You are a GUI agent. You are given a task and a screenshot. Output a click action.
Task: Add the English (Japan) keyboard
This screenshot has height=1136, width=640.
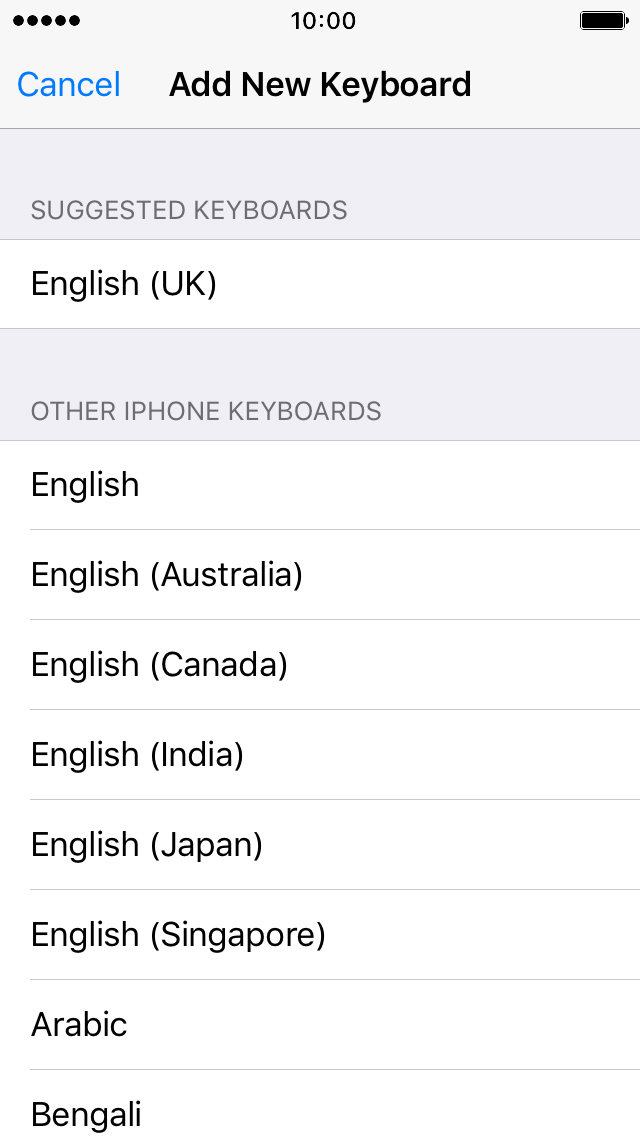pos(320,845)
